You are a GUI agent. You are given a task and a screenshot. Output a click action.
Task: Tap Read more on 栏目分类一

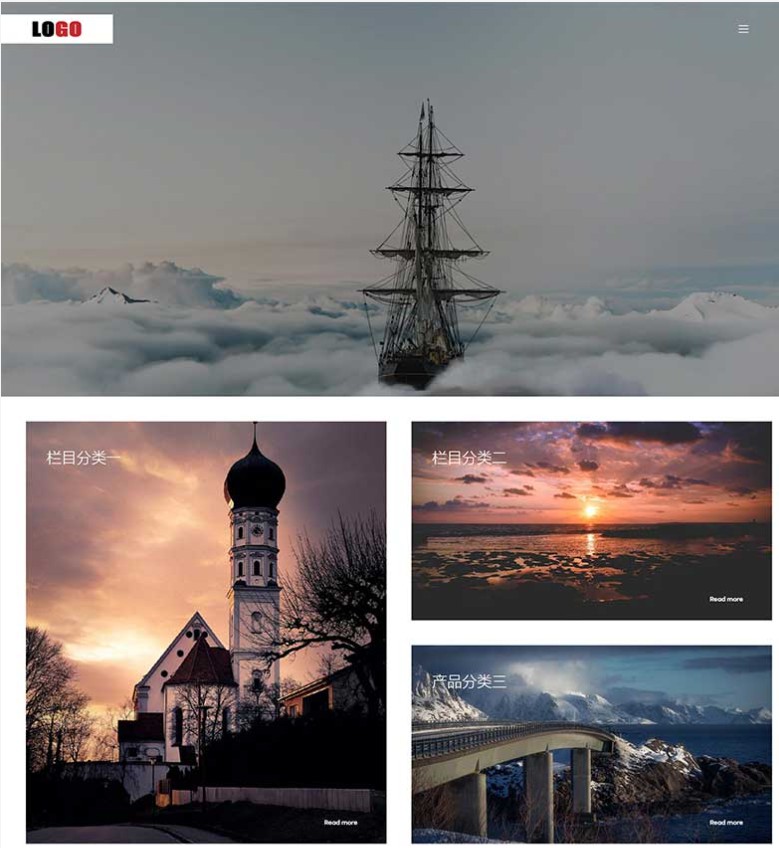coord(340,822)
